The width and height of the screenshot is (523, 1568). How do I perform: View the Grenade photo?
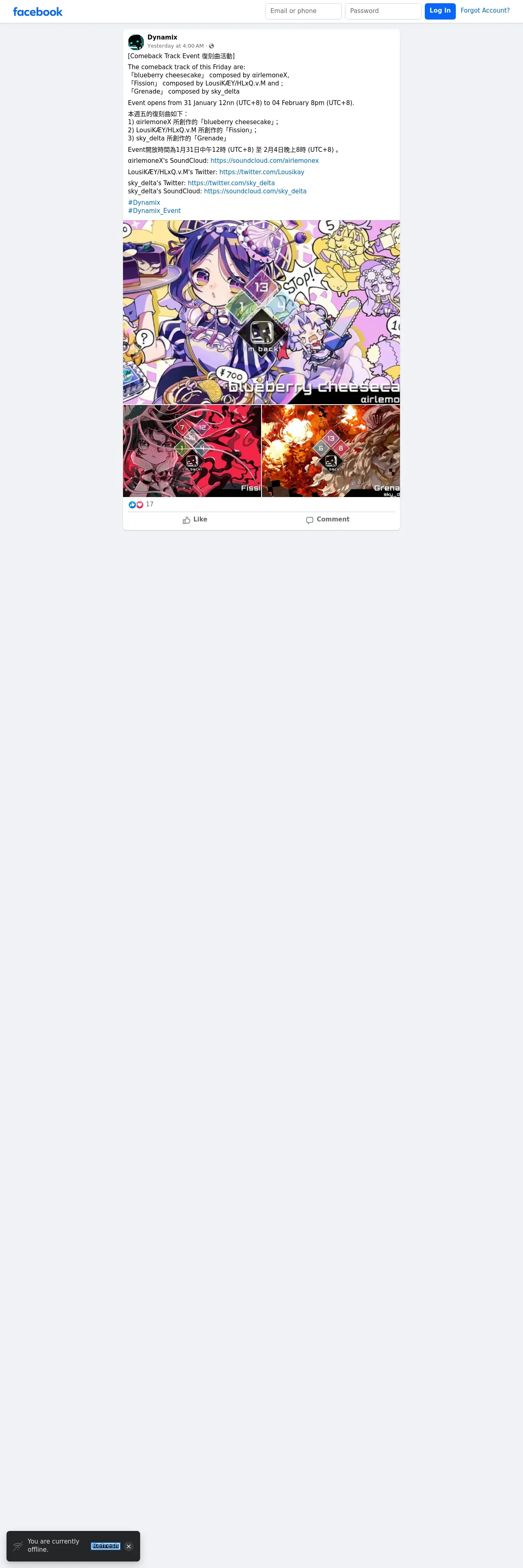pos(331,451)
